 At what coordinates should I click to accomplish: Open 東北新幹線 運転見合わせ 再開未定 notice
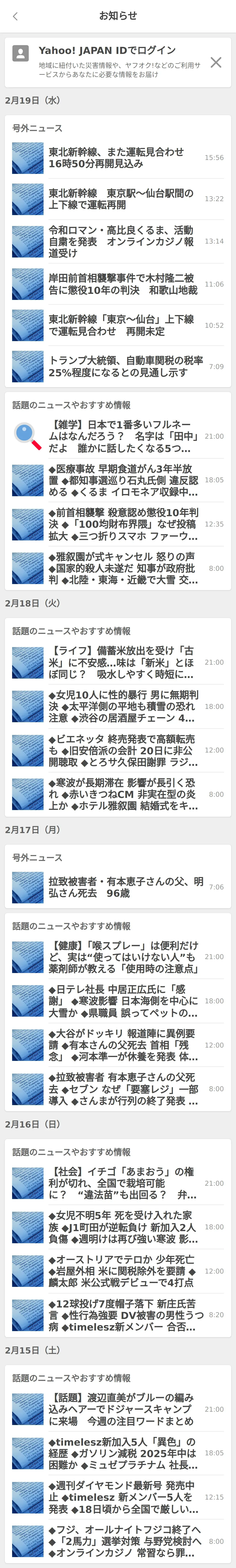(x=118, y=326)
